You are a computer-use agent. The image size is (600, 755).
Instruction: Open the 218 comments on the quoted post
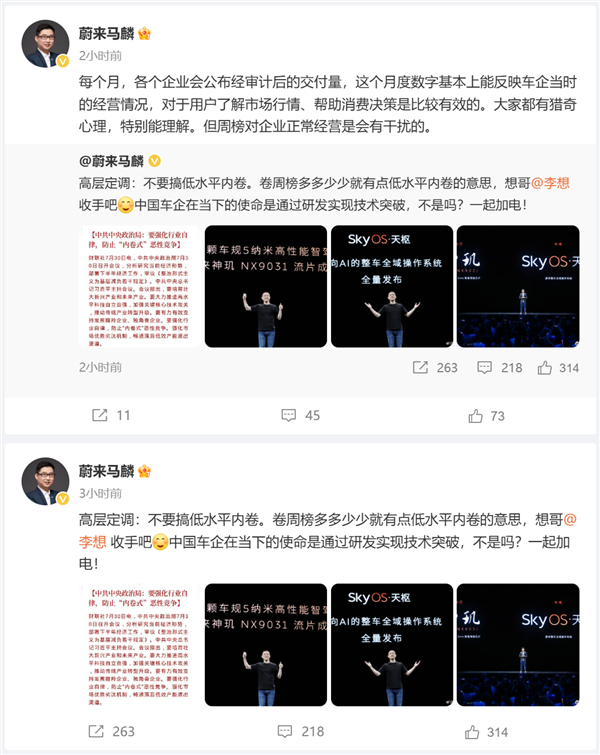coord(499,367)
